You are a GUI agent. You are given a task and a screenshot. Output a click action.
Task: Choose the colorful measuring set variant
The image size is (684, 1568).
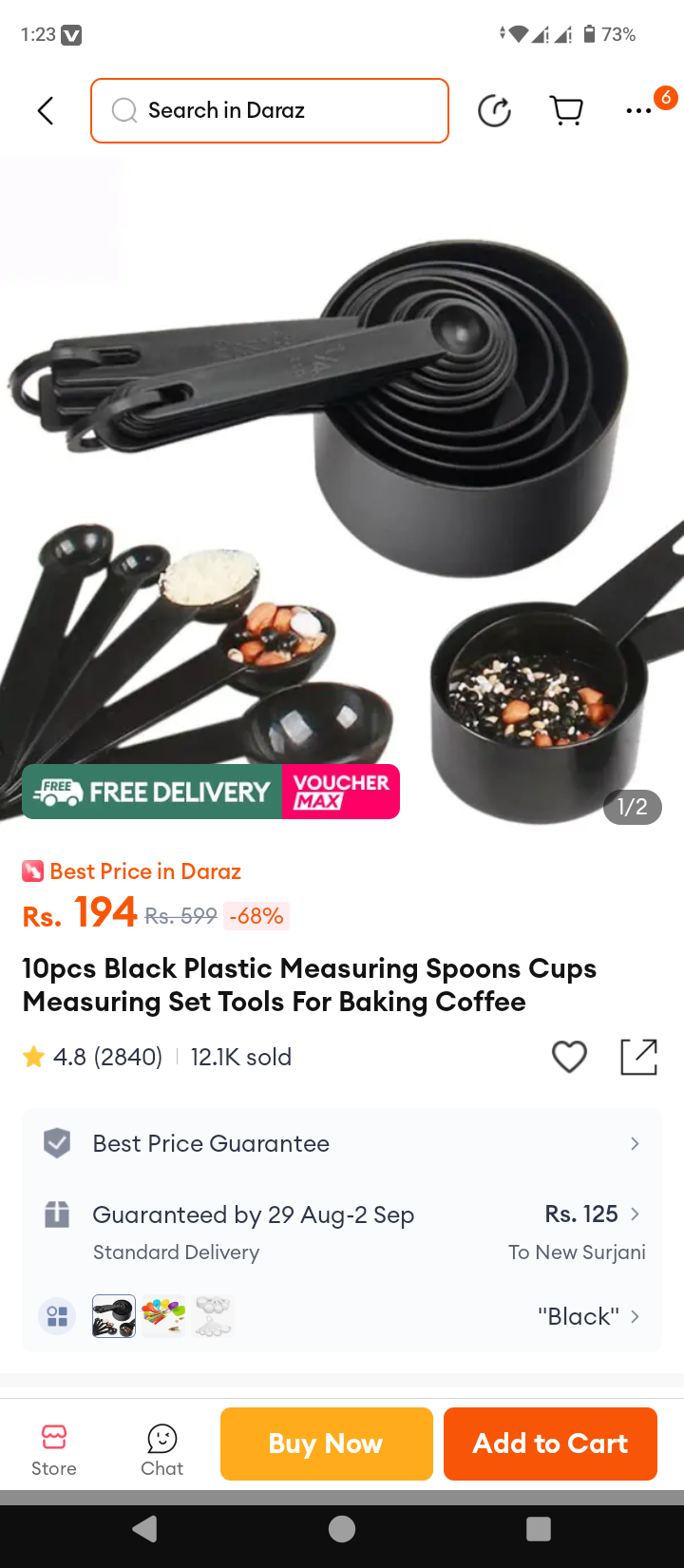[163, 1316]
